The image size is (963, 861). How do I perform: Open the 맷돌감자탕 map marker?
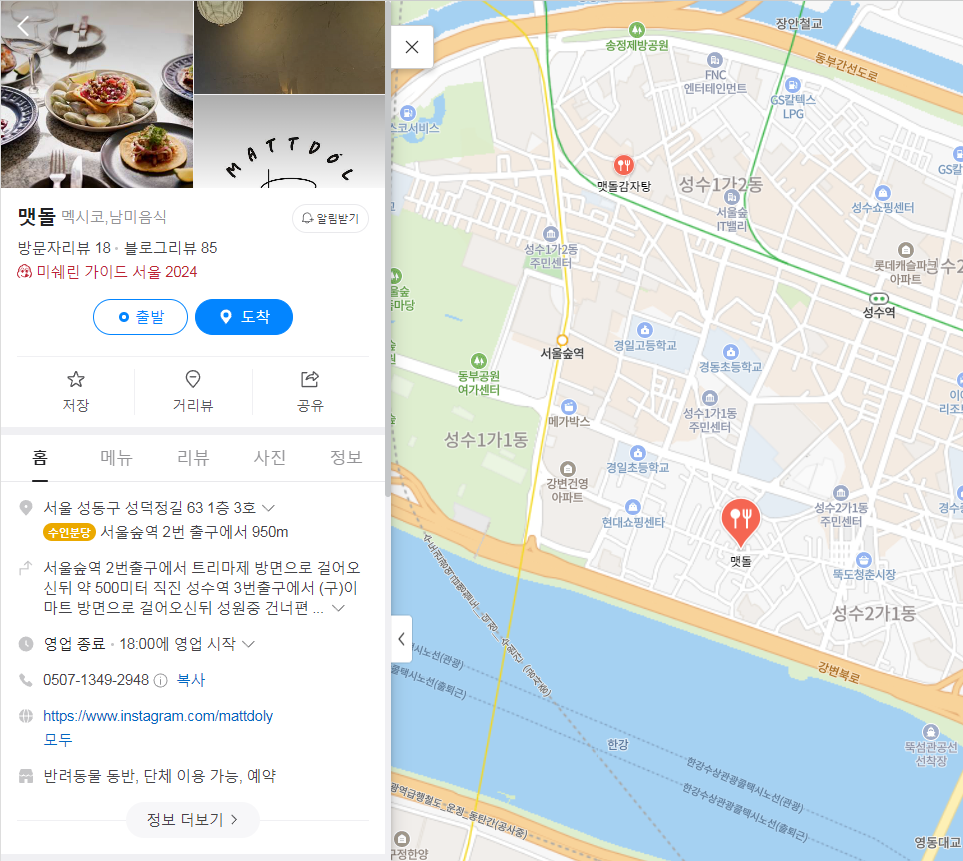pyautogui.click(x=623, y=166)
